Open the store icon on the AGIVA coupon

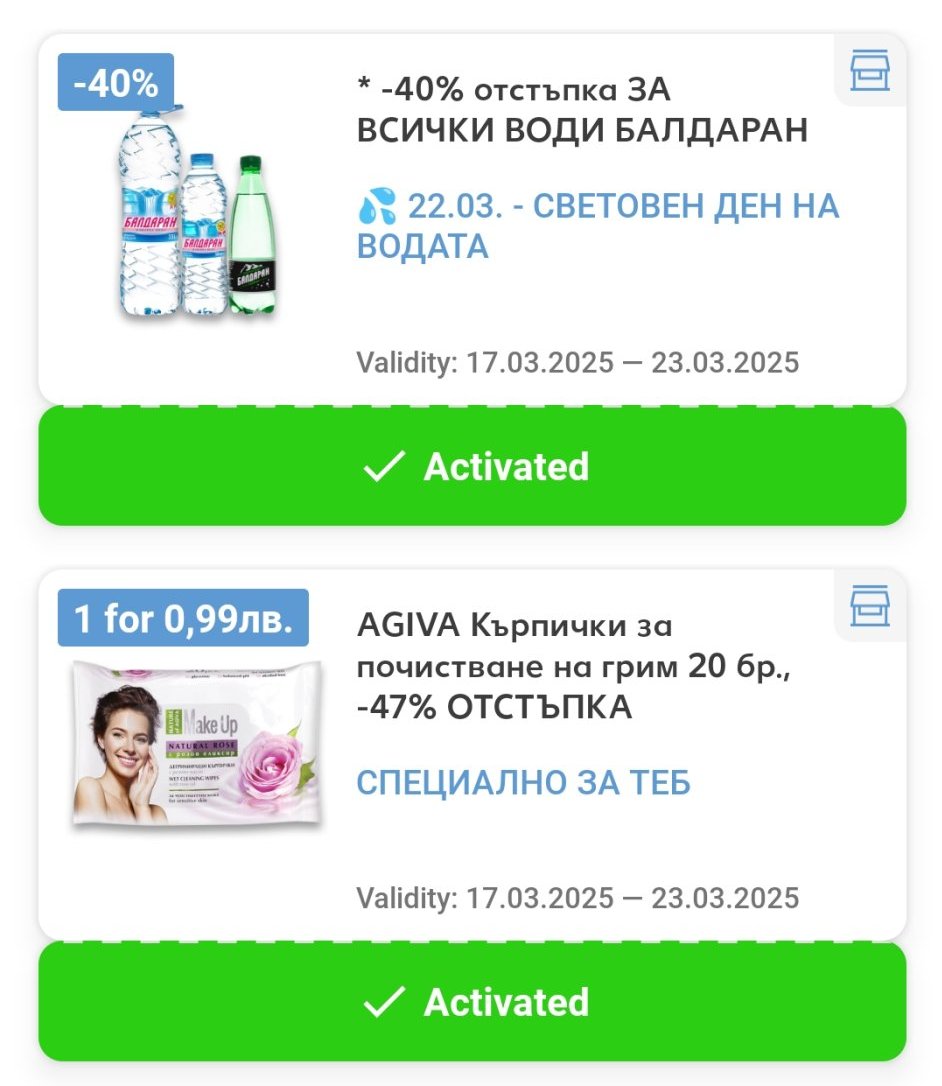tap(870, 606)
